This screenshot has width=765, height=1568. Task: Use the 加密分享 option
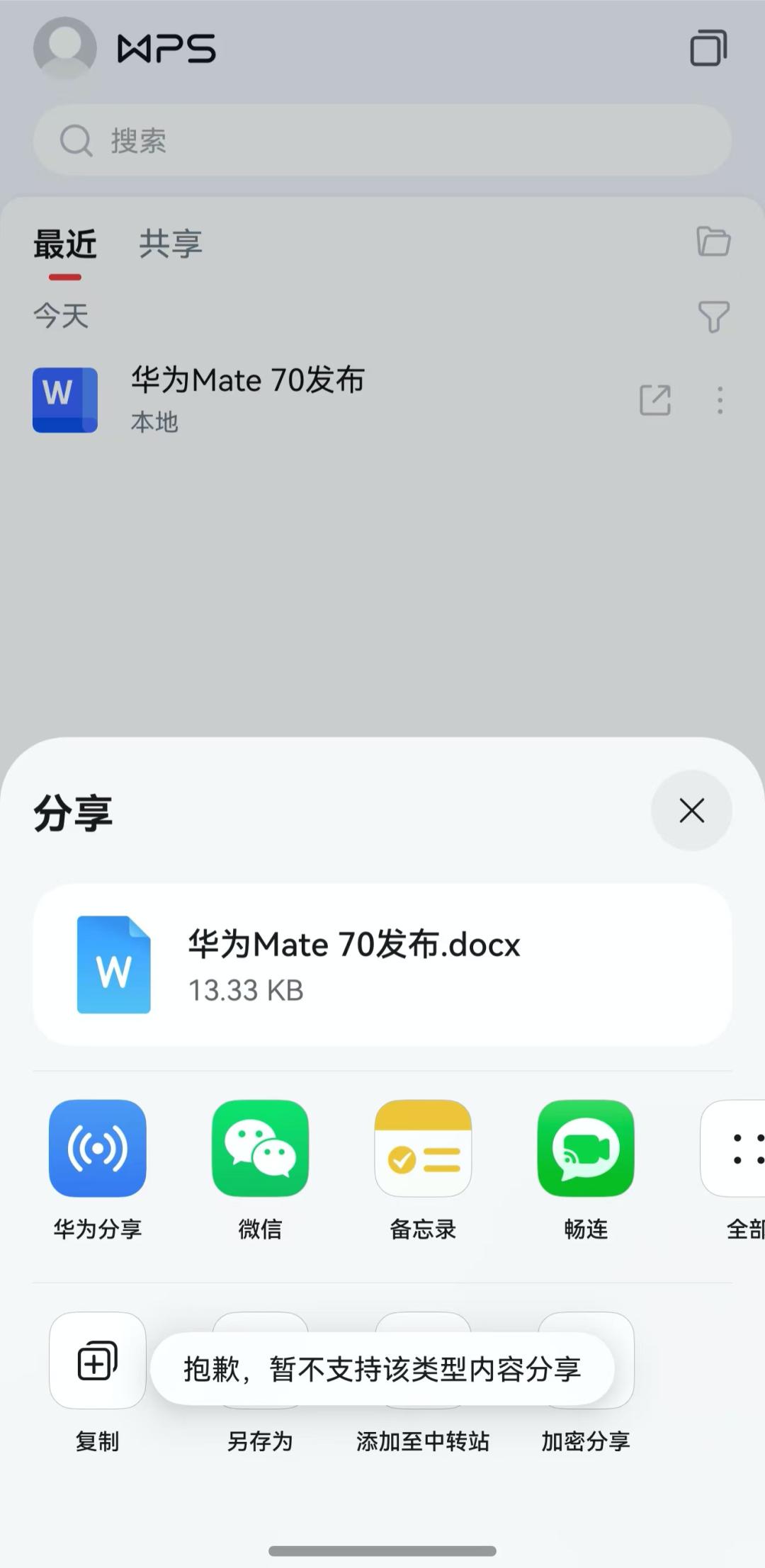click(x=586, y=1440)
